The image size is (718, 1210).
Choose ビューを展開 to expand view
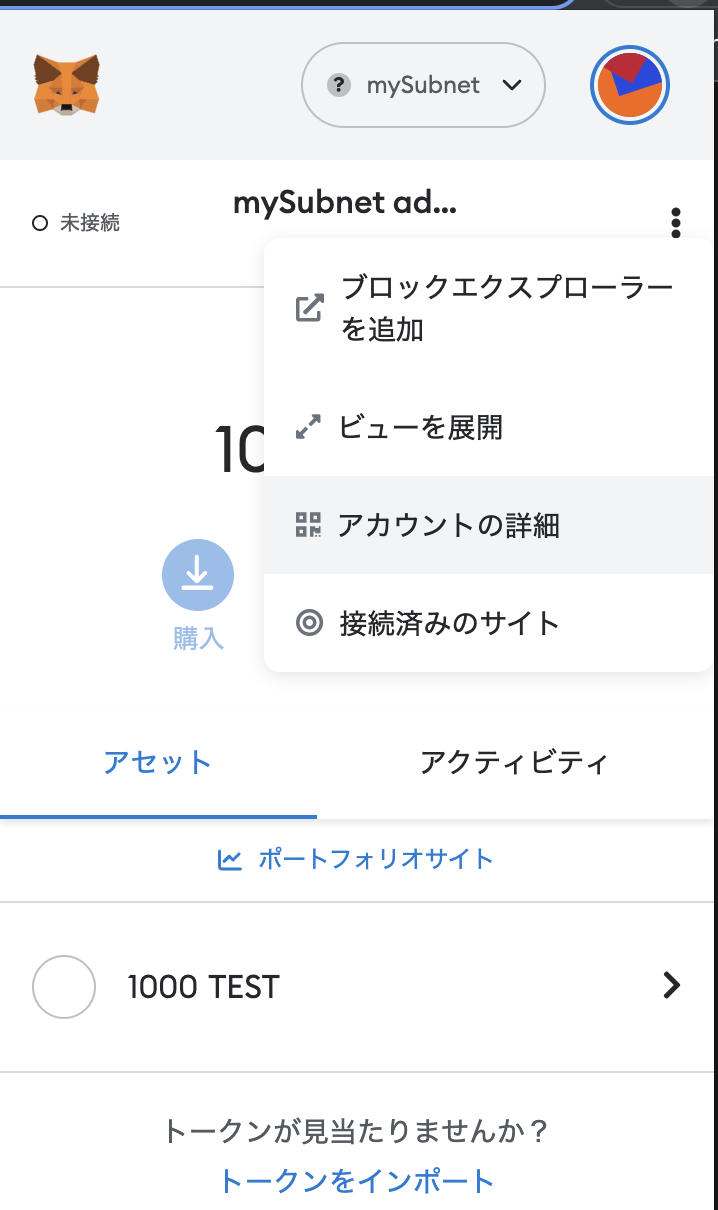(x=489, y=428)
